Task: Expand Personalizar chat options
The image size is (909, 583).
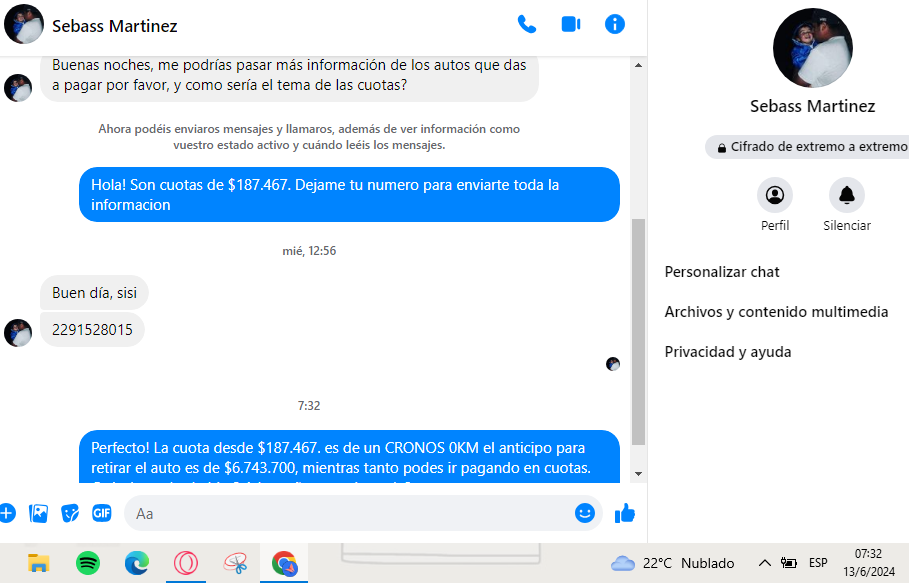Action: [x=722, y=272]
